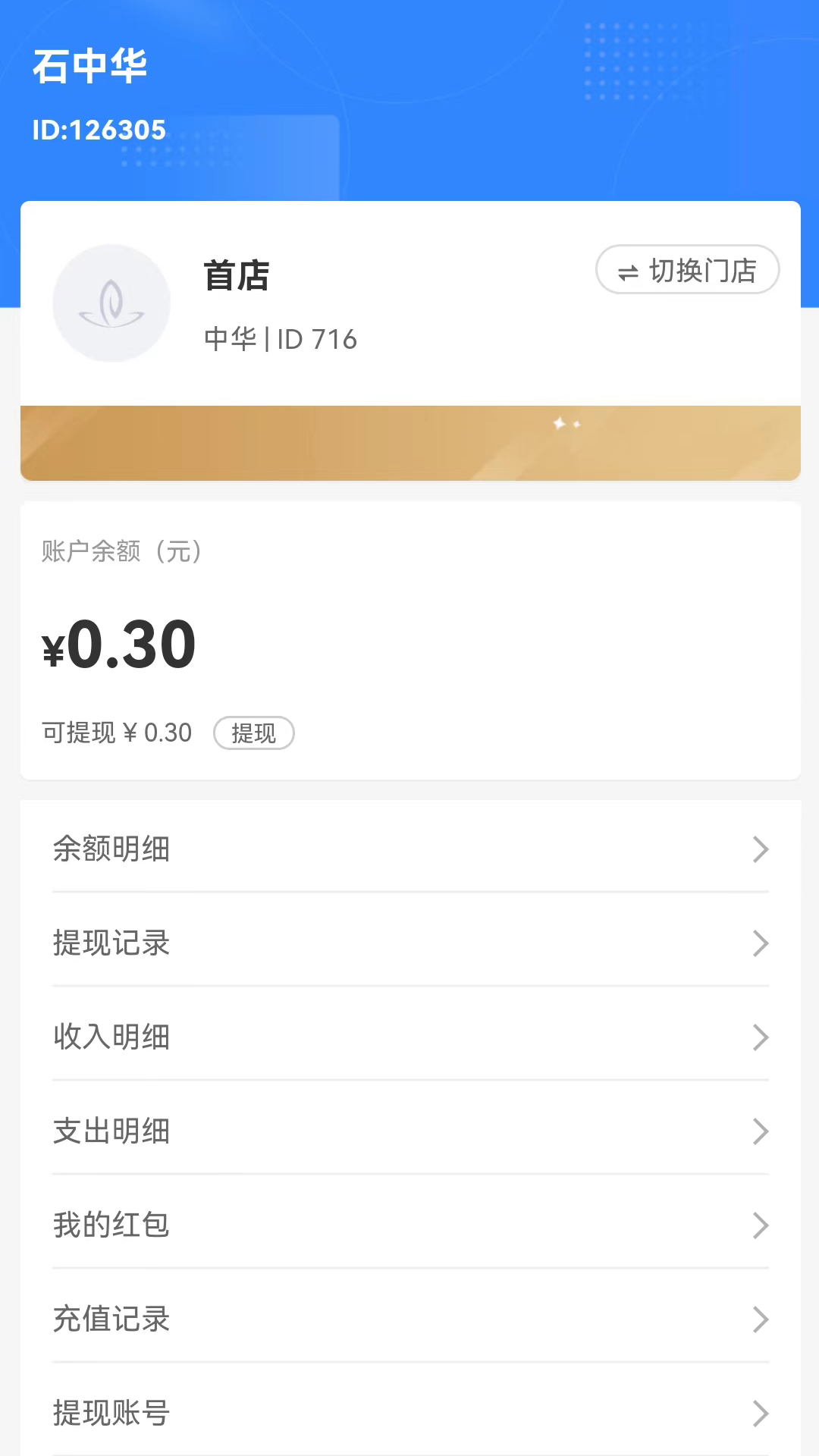The height and width of the screenshot is (1456, 819).
Task: Expand the 提现账号 withdrawal account row
Action: coord(761,1413)
